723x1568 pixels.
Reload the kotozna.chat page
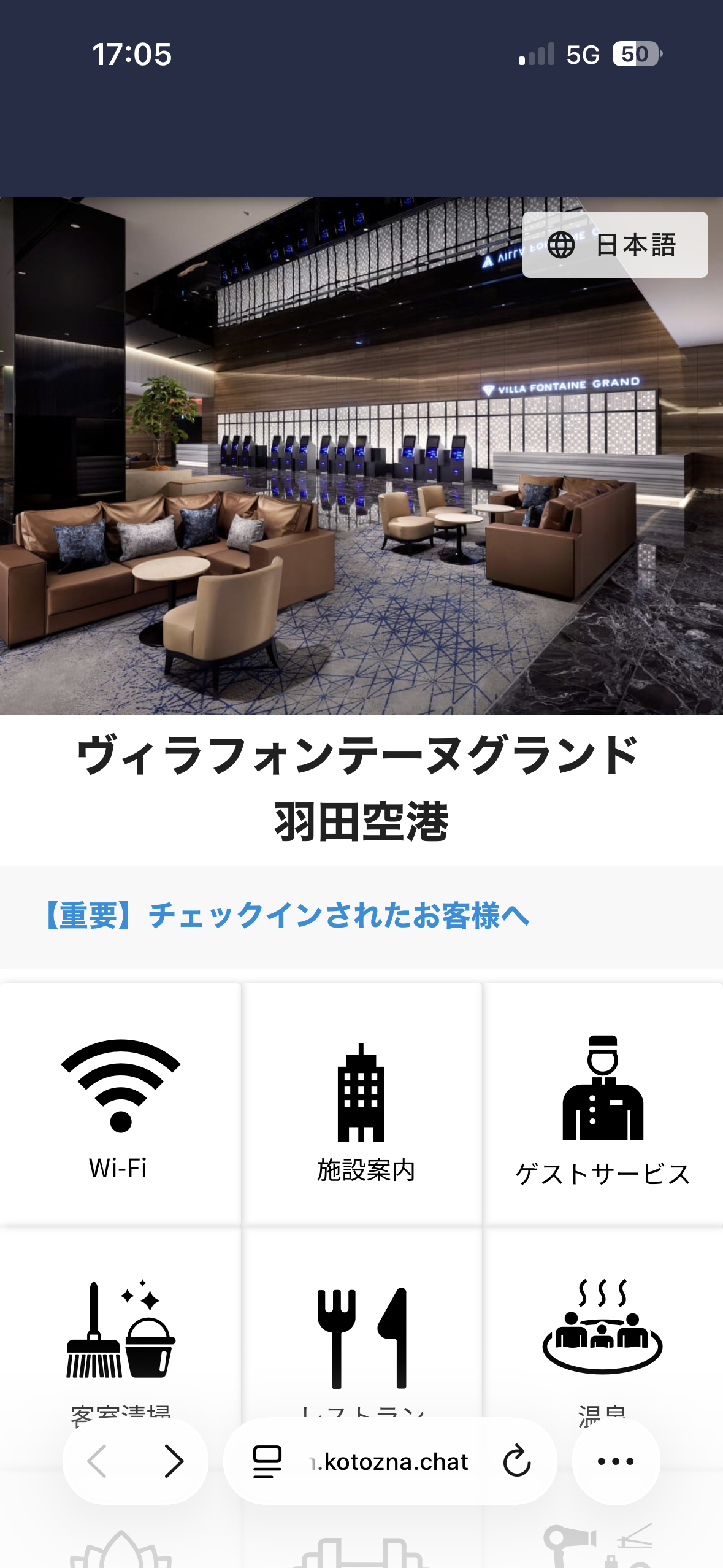tap(516, 1461)
